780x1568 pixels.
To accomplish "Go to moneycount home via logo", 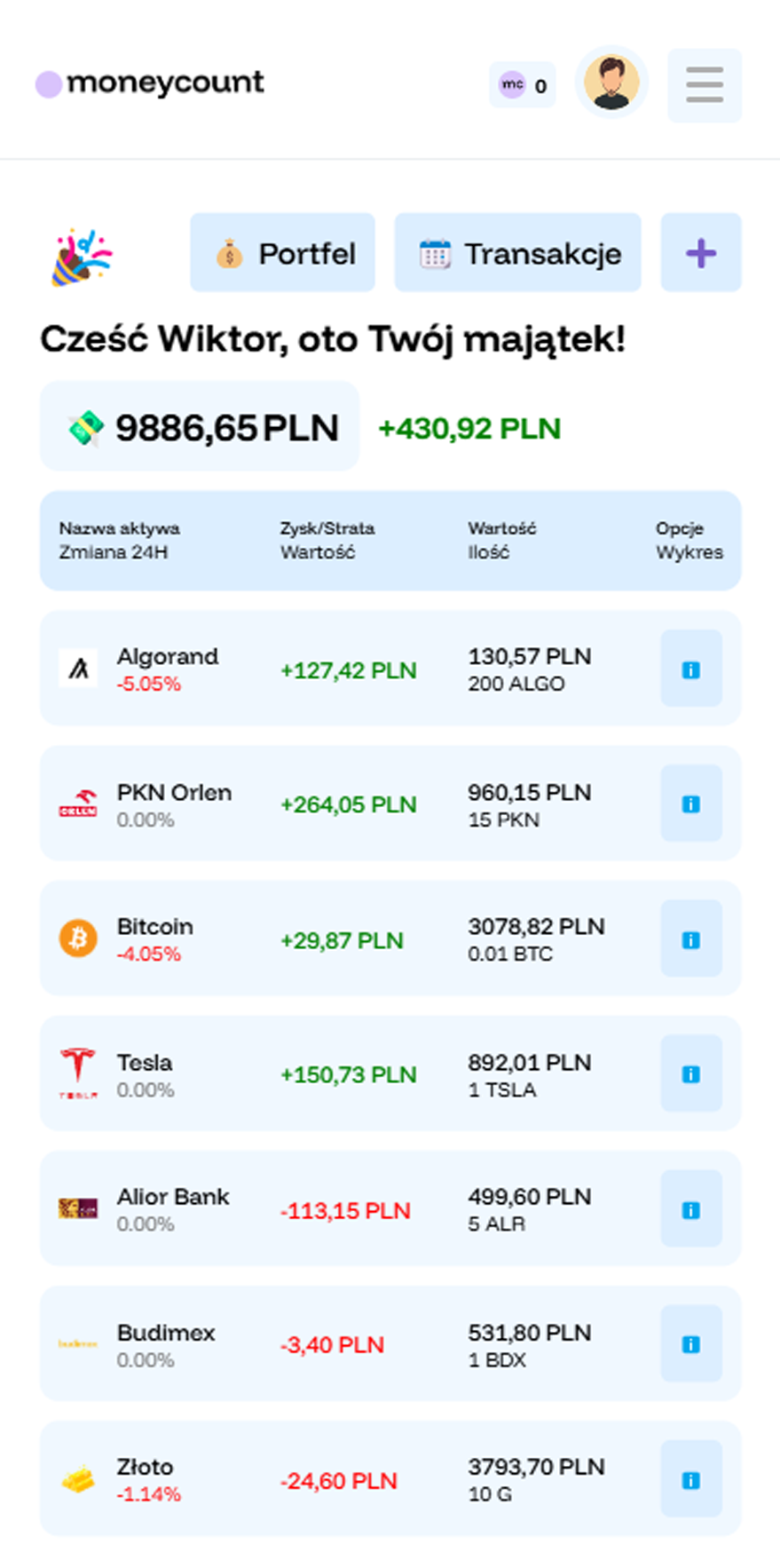I will 149,83.
